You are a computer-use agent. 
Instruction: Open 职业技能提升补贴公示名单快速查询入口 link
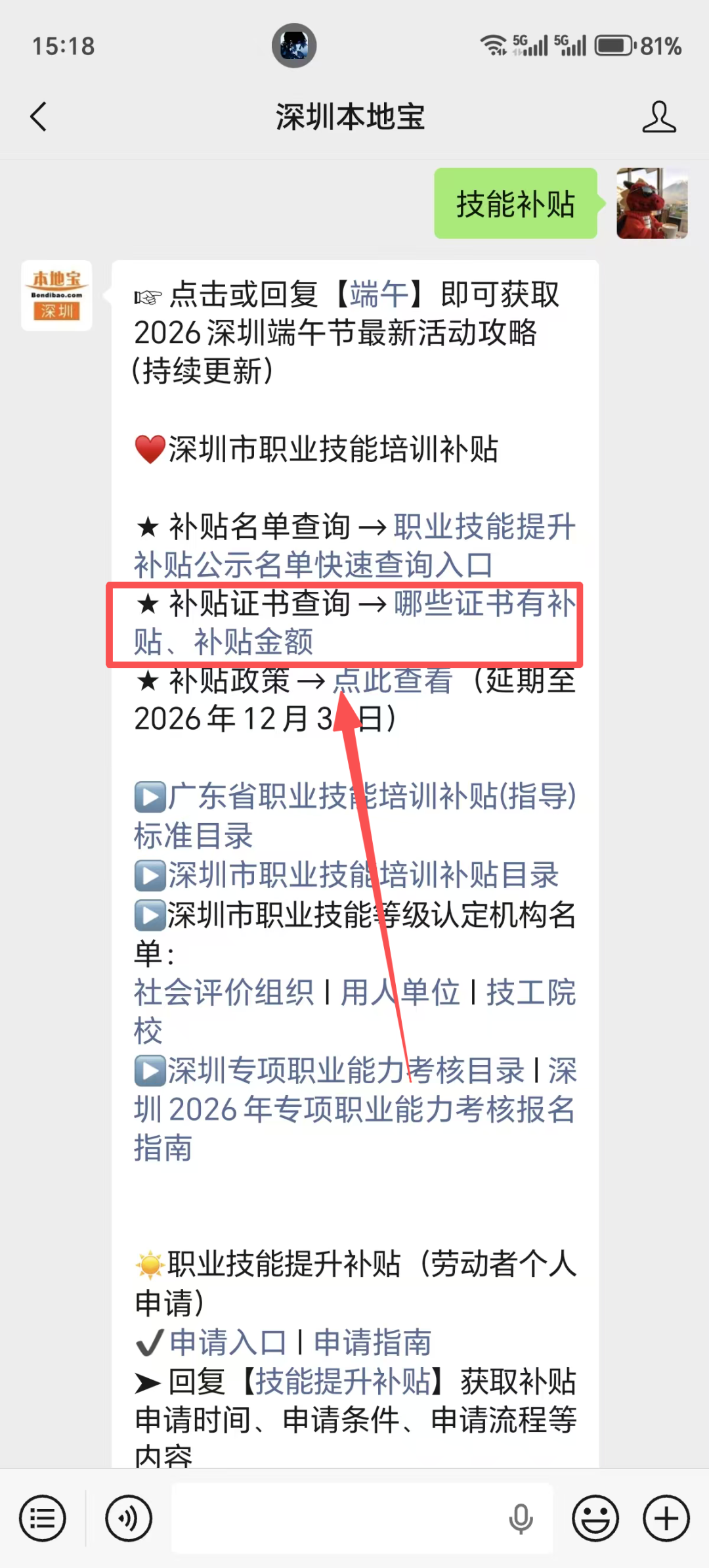click(354, 546)
